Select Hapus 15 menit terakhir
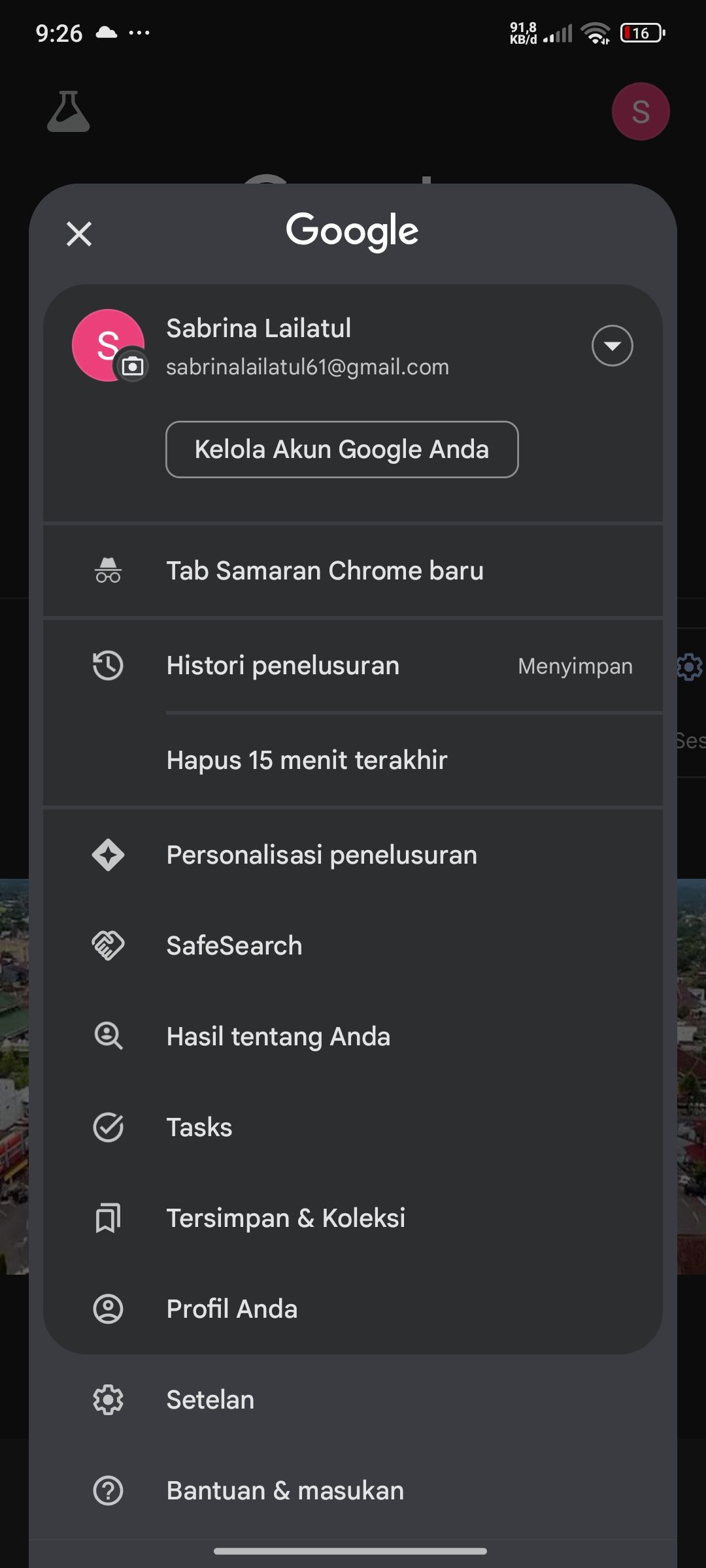 [353, 760]
